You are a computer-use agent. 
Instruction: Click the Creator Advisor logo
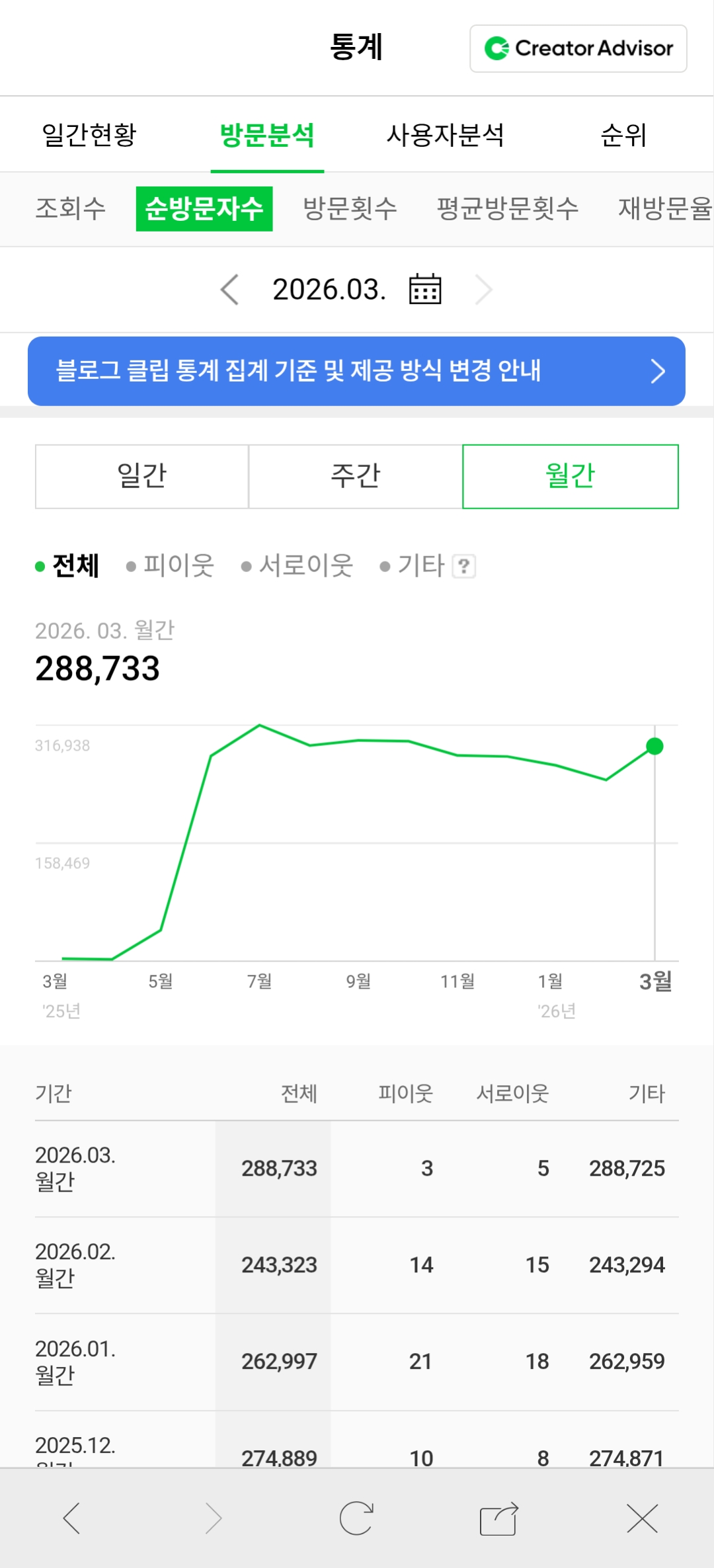(x=576, y=48)
